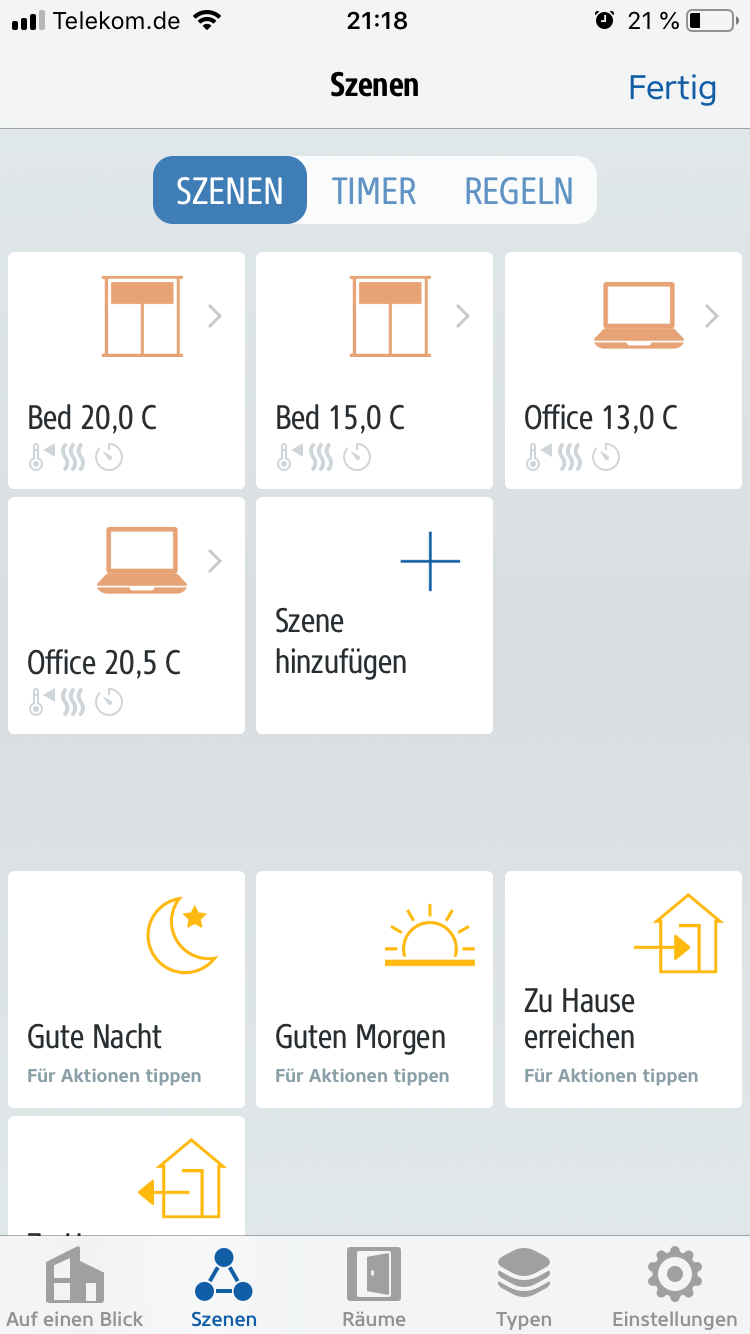Viewport: 750px width, 1334px height.
Task: Activate the Guten Morgen scene
Action: point(374,989)
